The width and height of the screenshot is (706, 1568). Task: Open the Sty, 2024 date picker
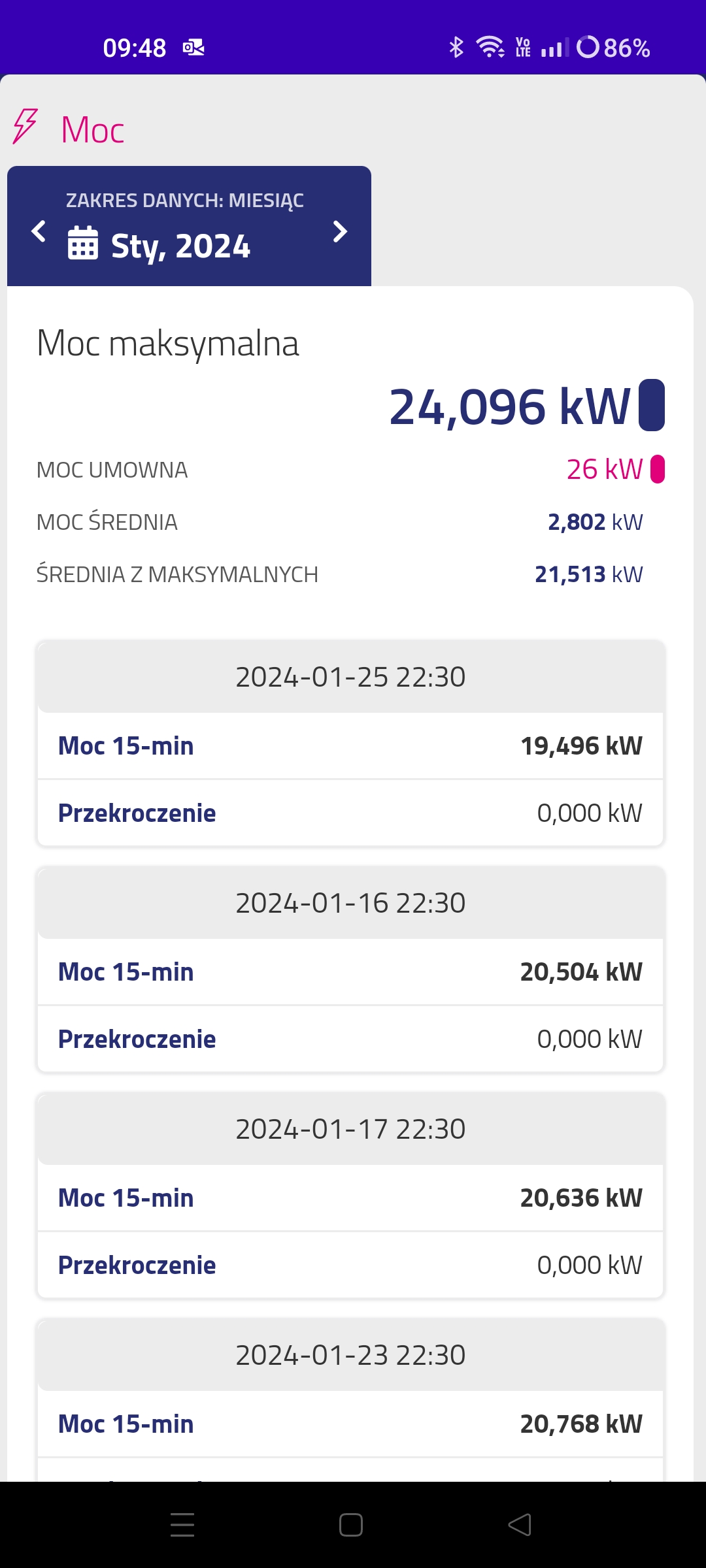159,245
